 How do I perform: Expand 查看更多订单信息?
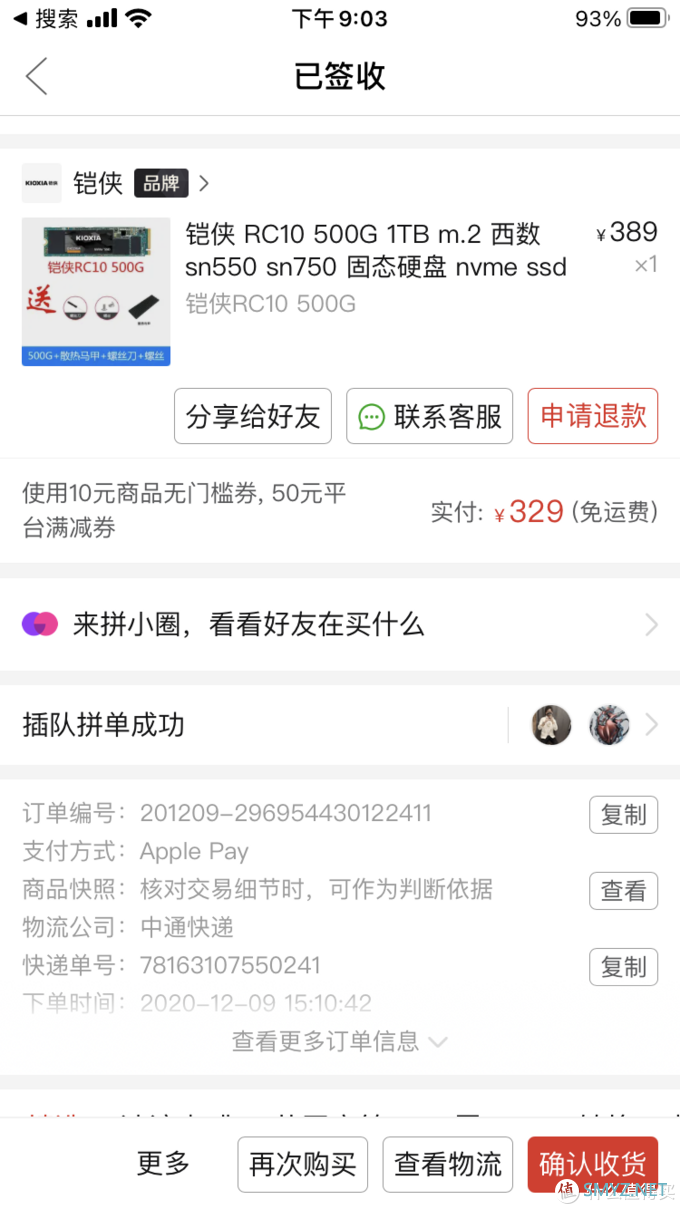click(x=340, y=1042)
